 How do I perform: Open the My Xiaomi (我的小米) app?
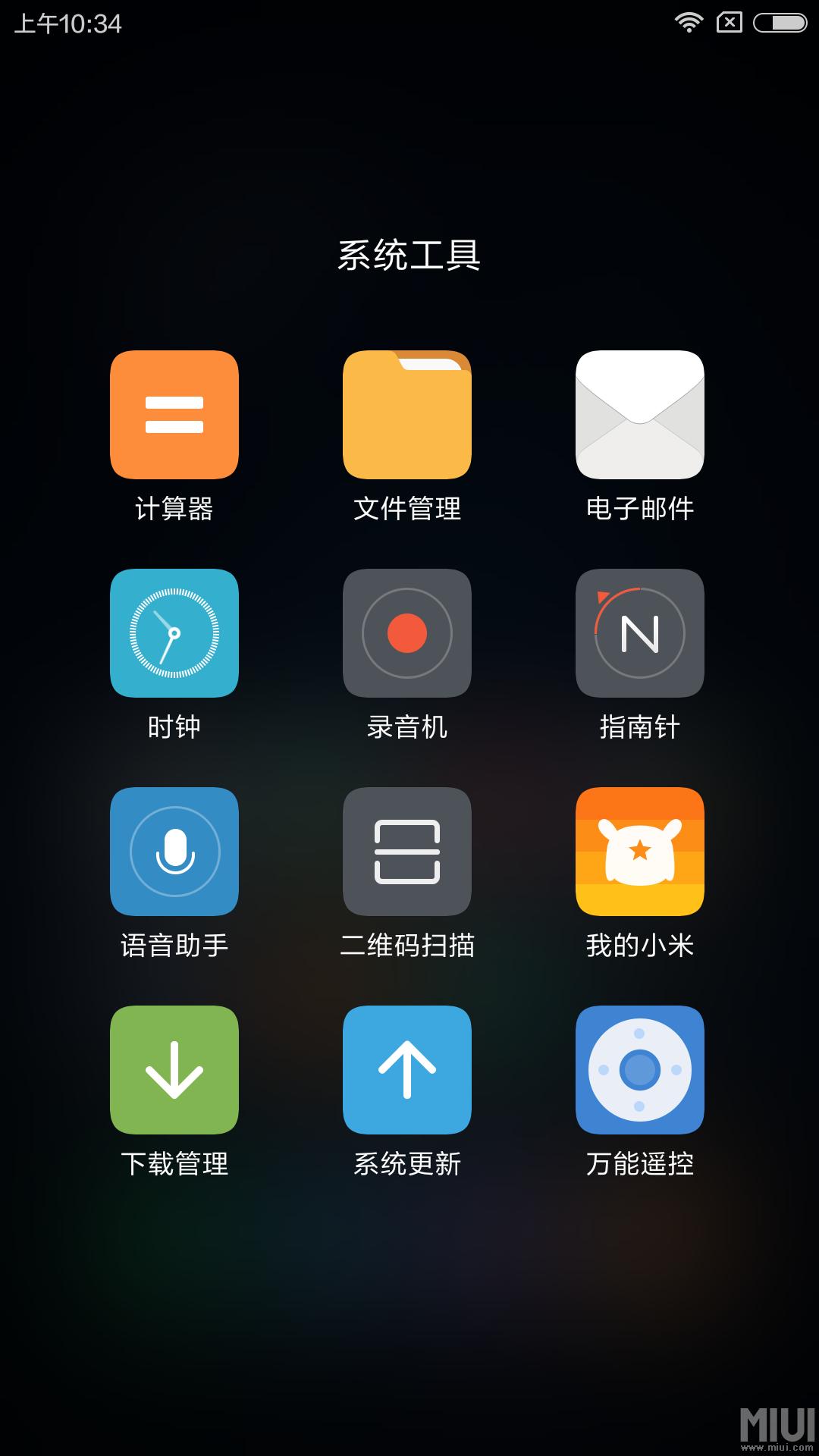pyautogui.click(x=639, y=852)
